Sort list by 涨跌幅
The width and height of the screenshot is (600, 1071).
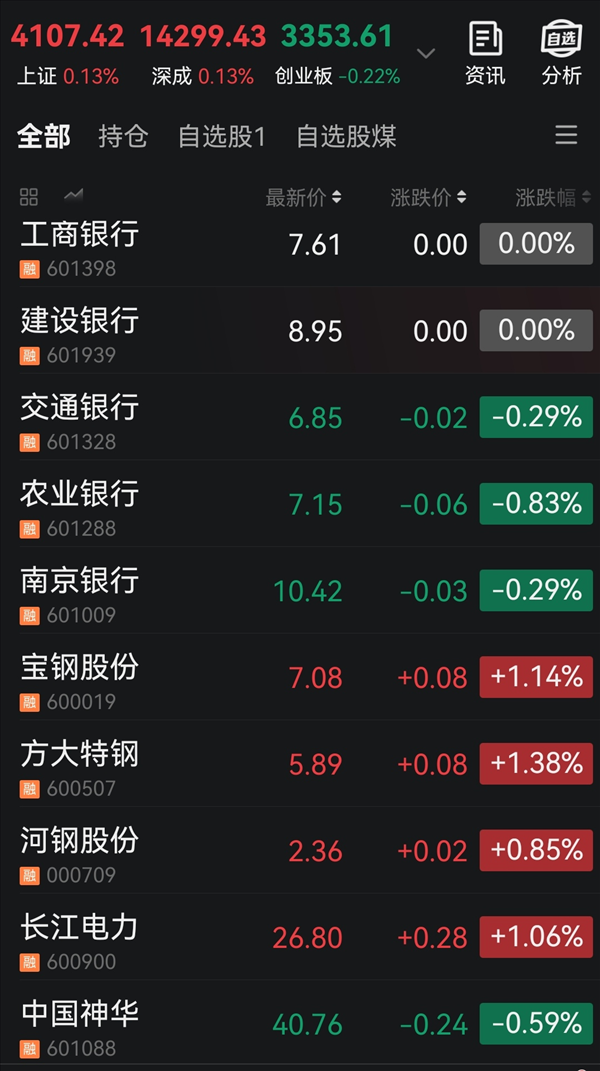coord(553,198)
